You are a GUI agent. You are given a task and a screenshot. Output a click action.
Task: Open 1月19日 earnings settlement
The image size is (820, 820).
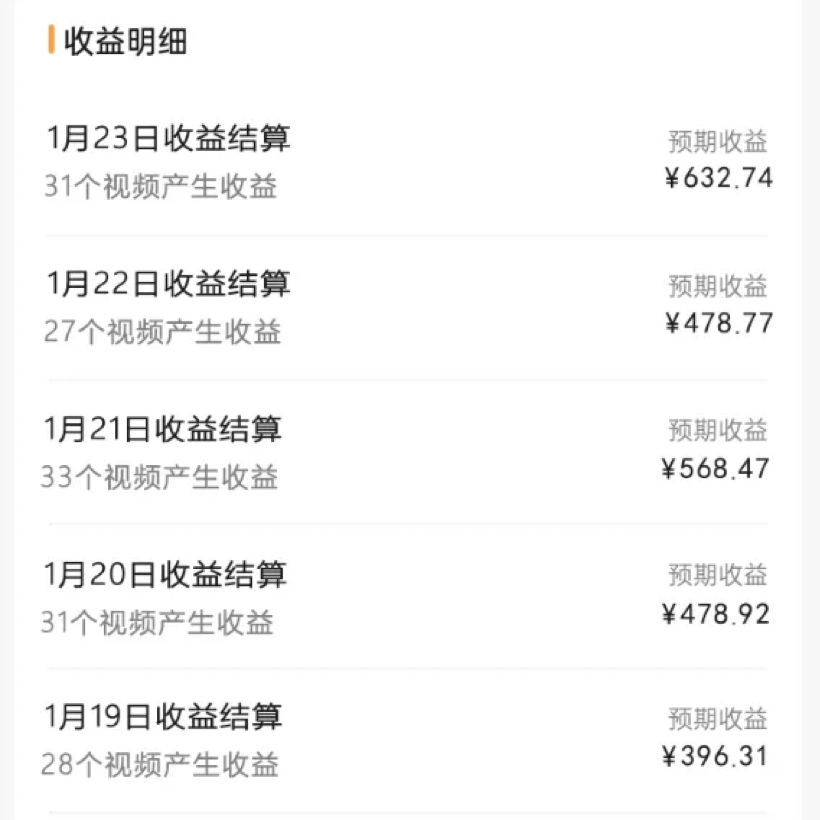[x=165, y=717]
